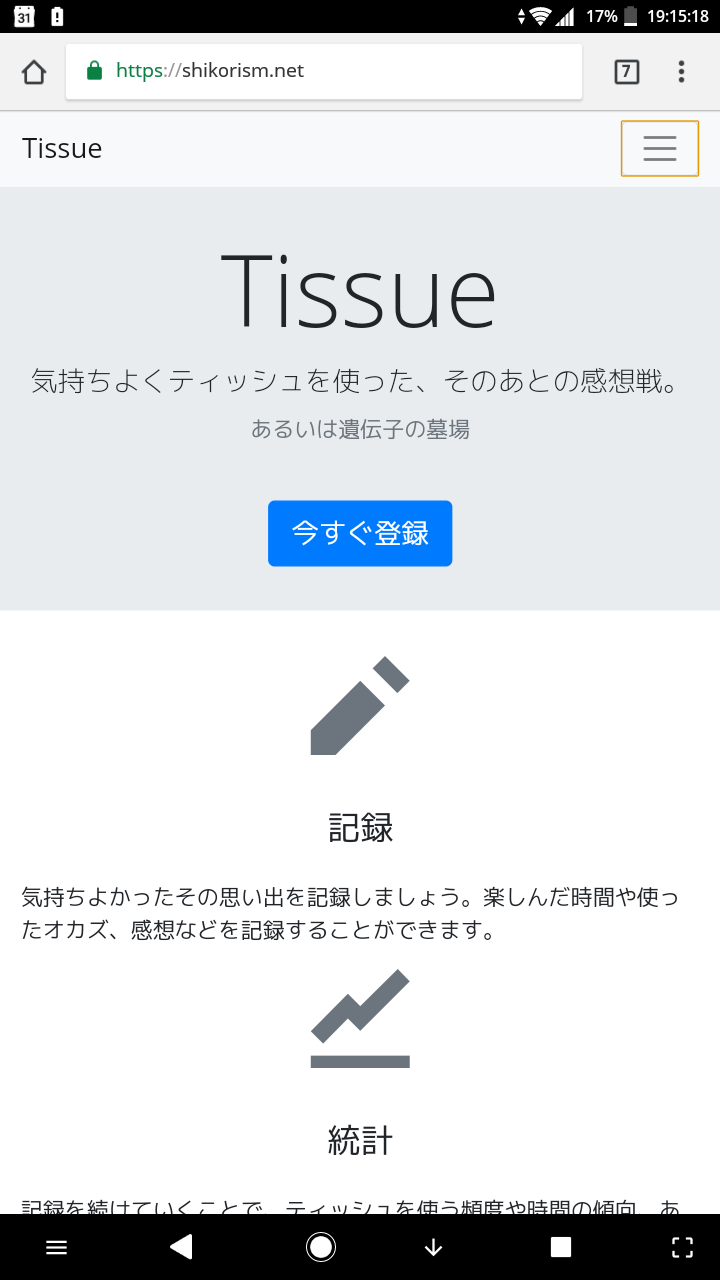Open the browser home page icon
The height and width of the screenshot is (1280, 720).
tap(34, 72)
